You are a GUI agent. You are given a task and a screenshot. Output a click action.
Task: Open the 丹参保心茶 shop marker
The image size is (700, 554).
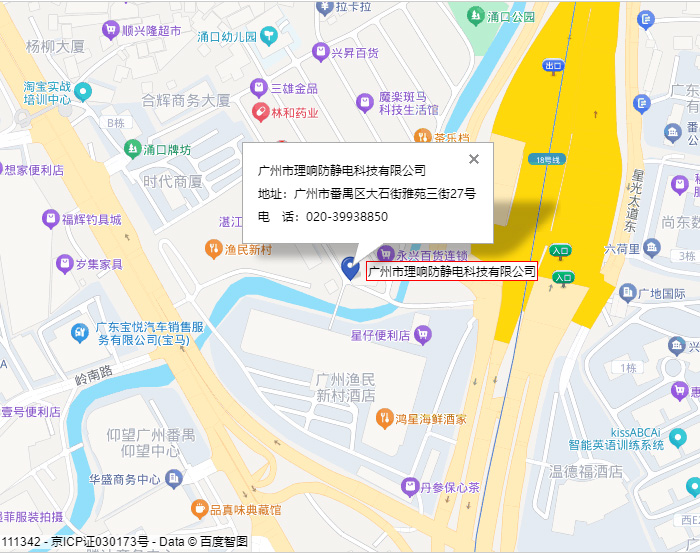pyautogui.click(x=408, y=487)
